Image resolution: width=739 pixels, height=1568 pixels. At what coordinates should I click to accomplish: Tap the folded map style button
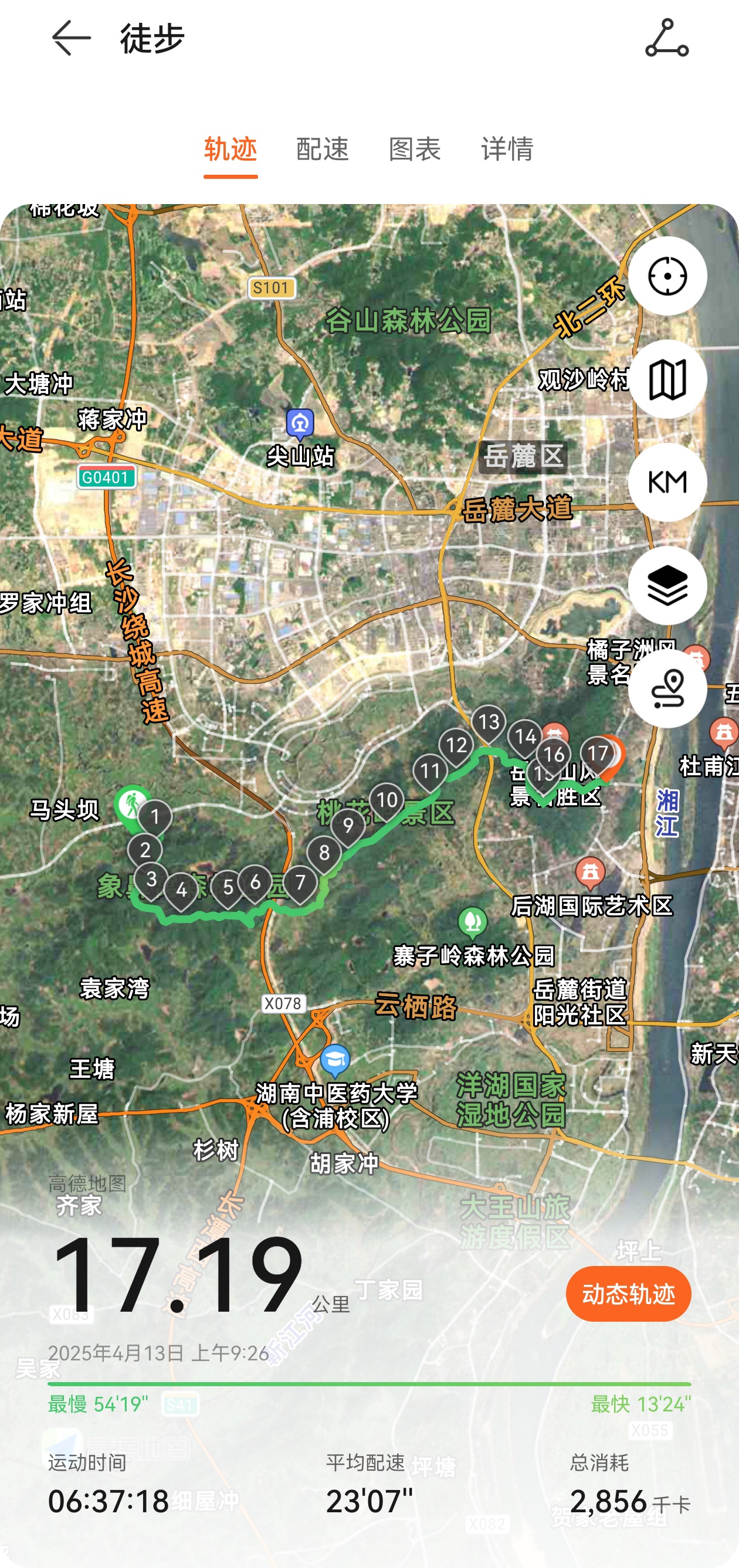click(x=667, y=379)
